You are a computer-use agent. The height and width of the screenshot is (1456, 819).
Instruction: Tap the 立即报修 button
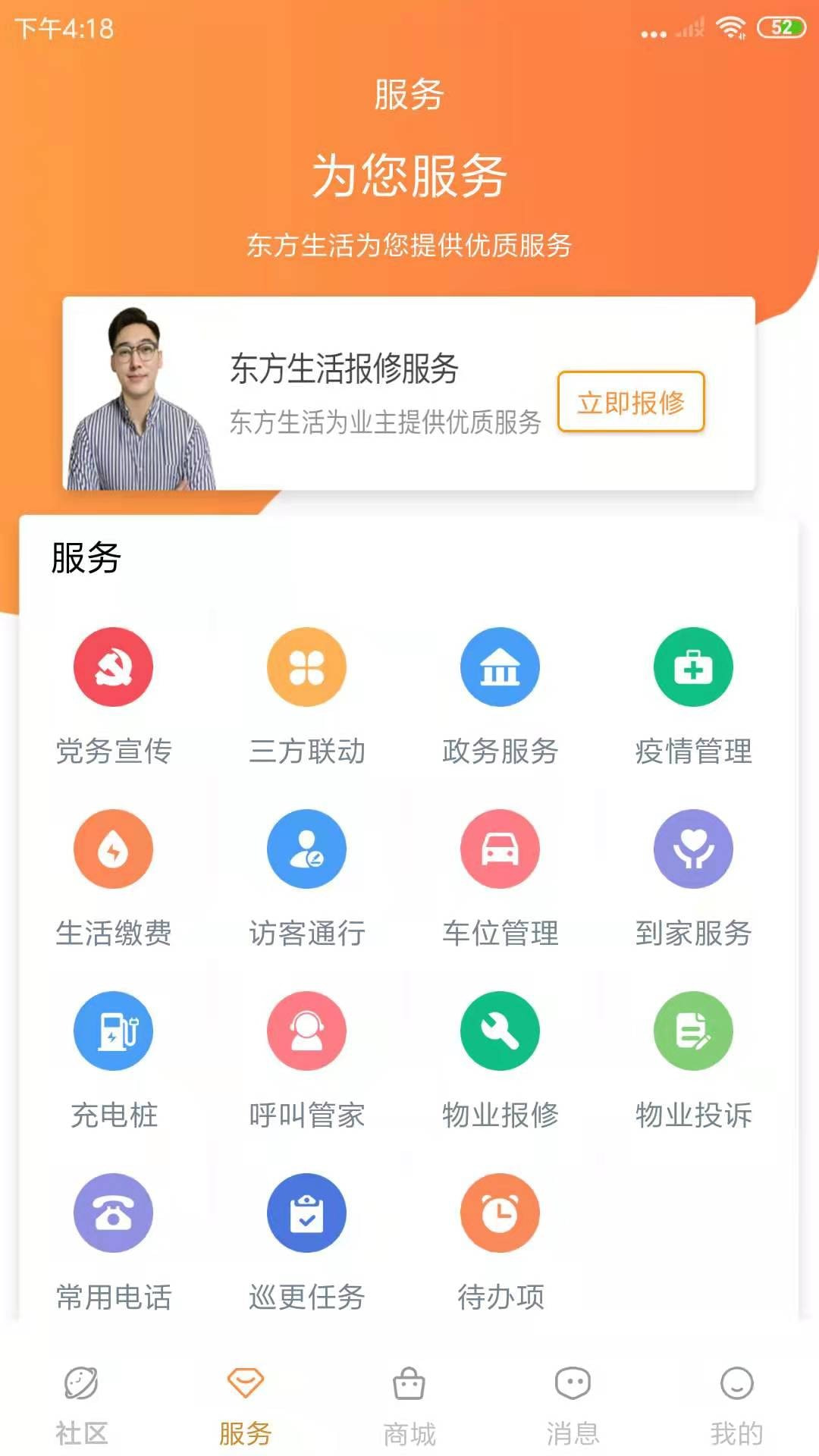tap(631, 402)
